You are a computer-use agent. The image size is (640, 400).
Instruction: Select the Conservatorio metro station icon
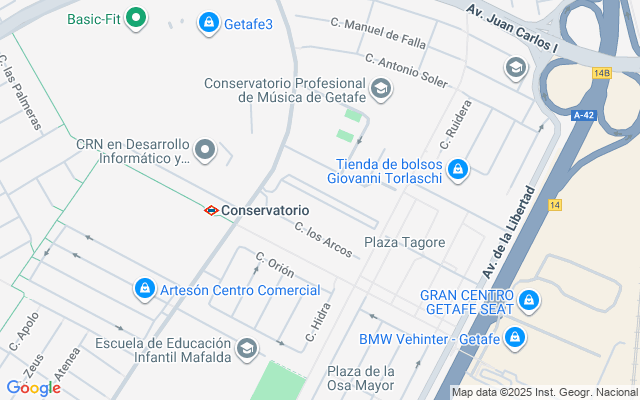pos(211,210)
